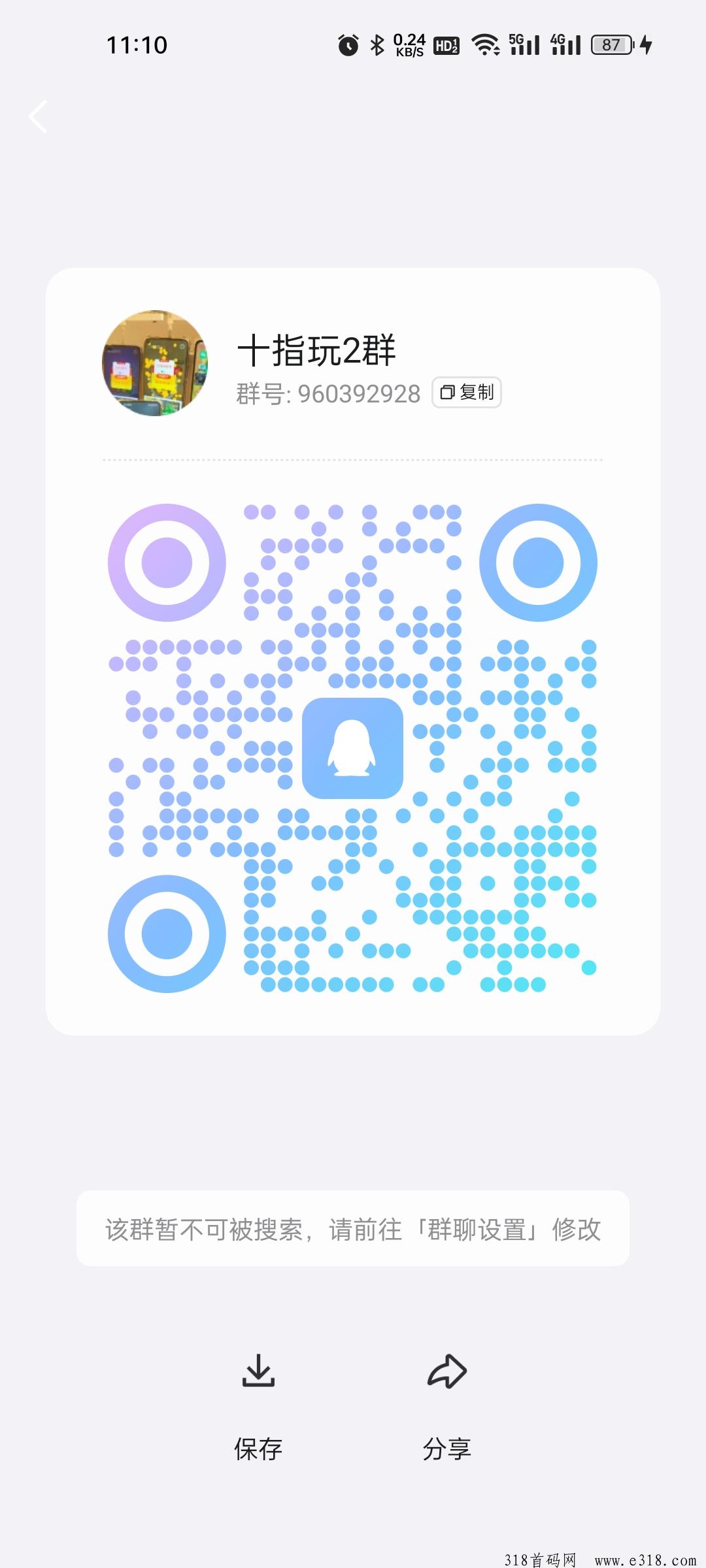The image size is (706, 1568).
Task: Go back using the top-left arrow
Action: tap(39, 117)
